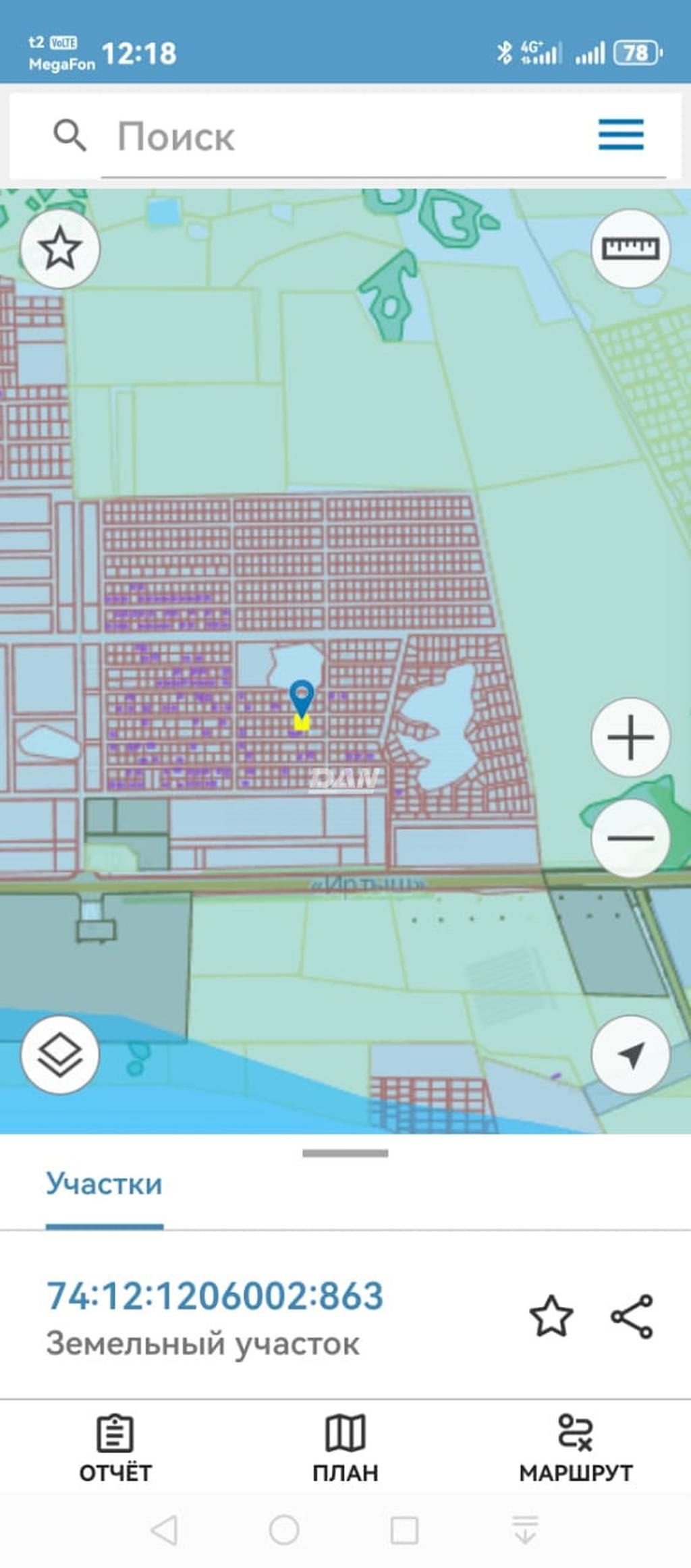Image resolution: width=691 pixels, height=1568 pixels.
Task: Open favorites star button on the map
Action: pyautogui.click(x=60, y=249)
